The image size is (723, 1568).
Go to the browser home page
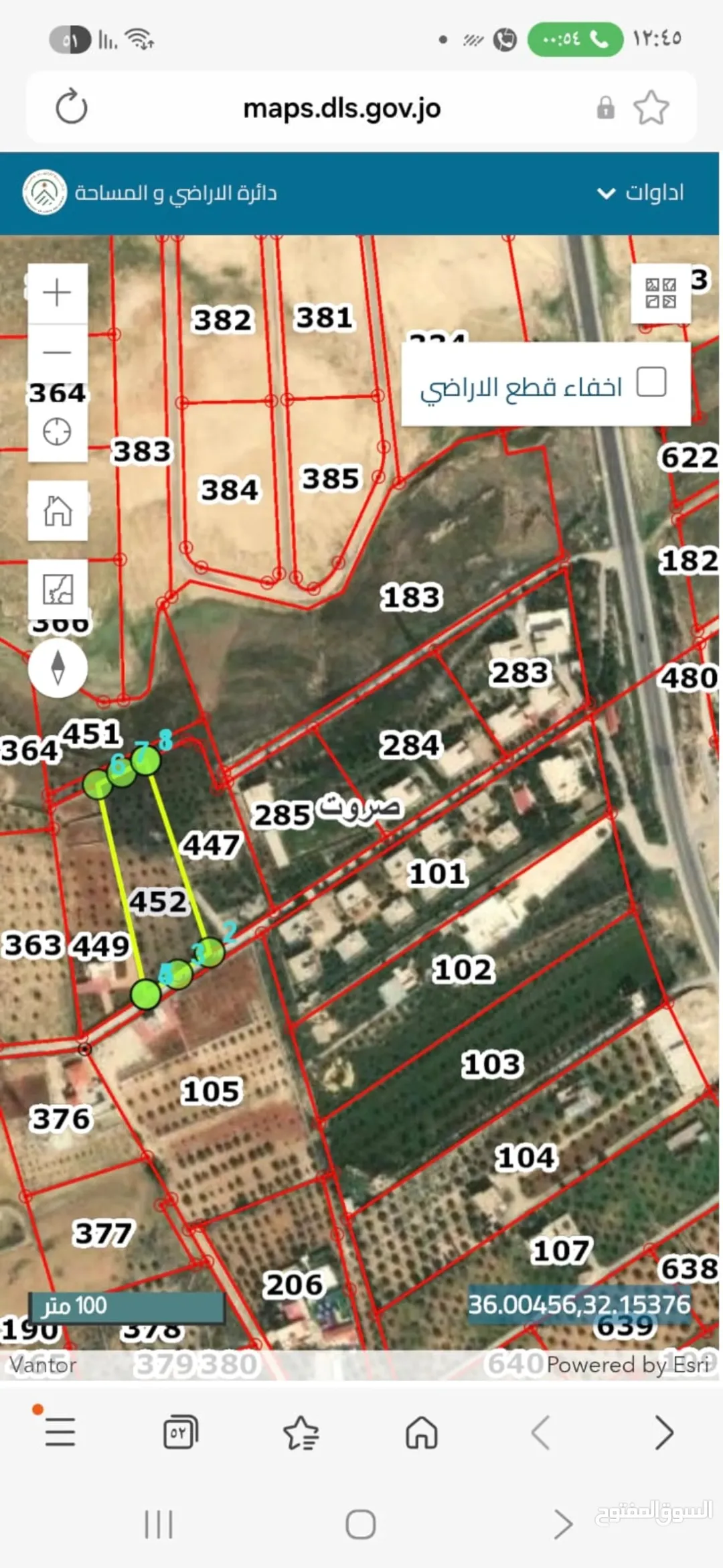[422, 1432]
